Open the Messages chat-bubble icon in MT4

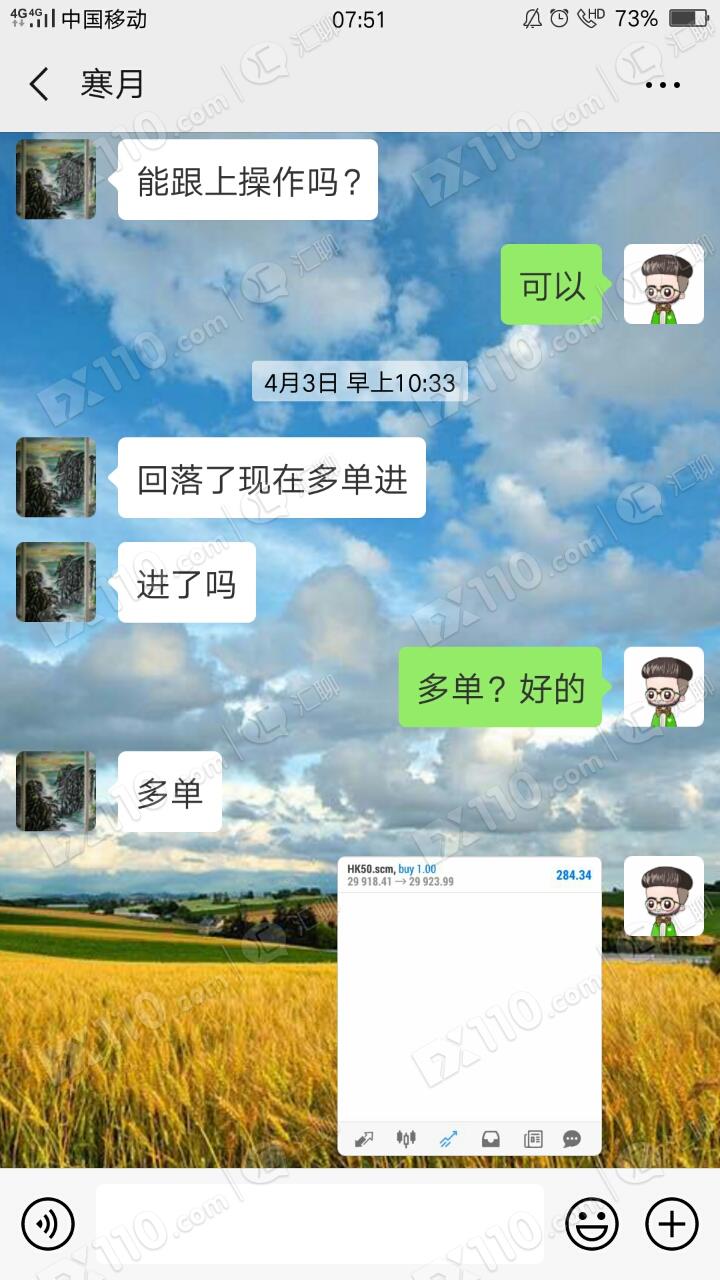(x=572, y=1137)
